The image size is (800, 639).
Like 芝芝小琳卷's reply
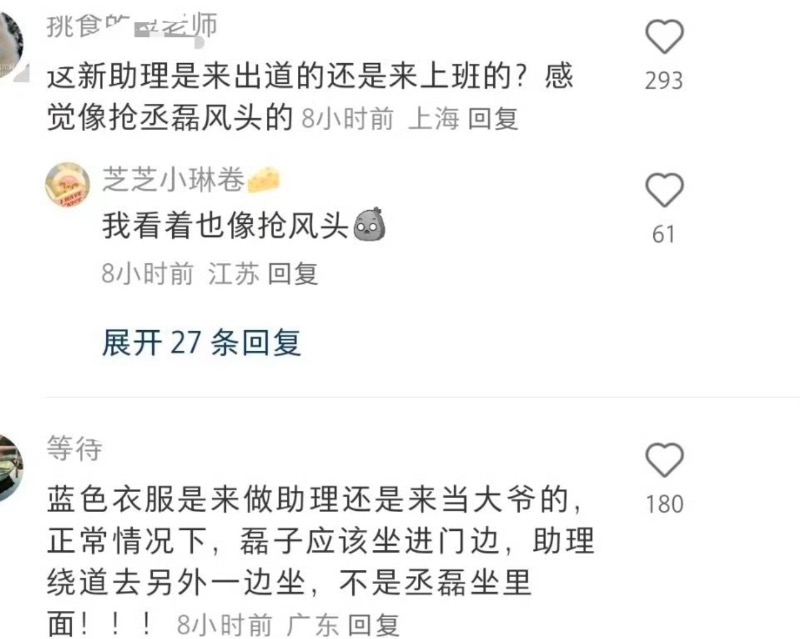pyautogui.click(x=664, y=191)
